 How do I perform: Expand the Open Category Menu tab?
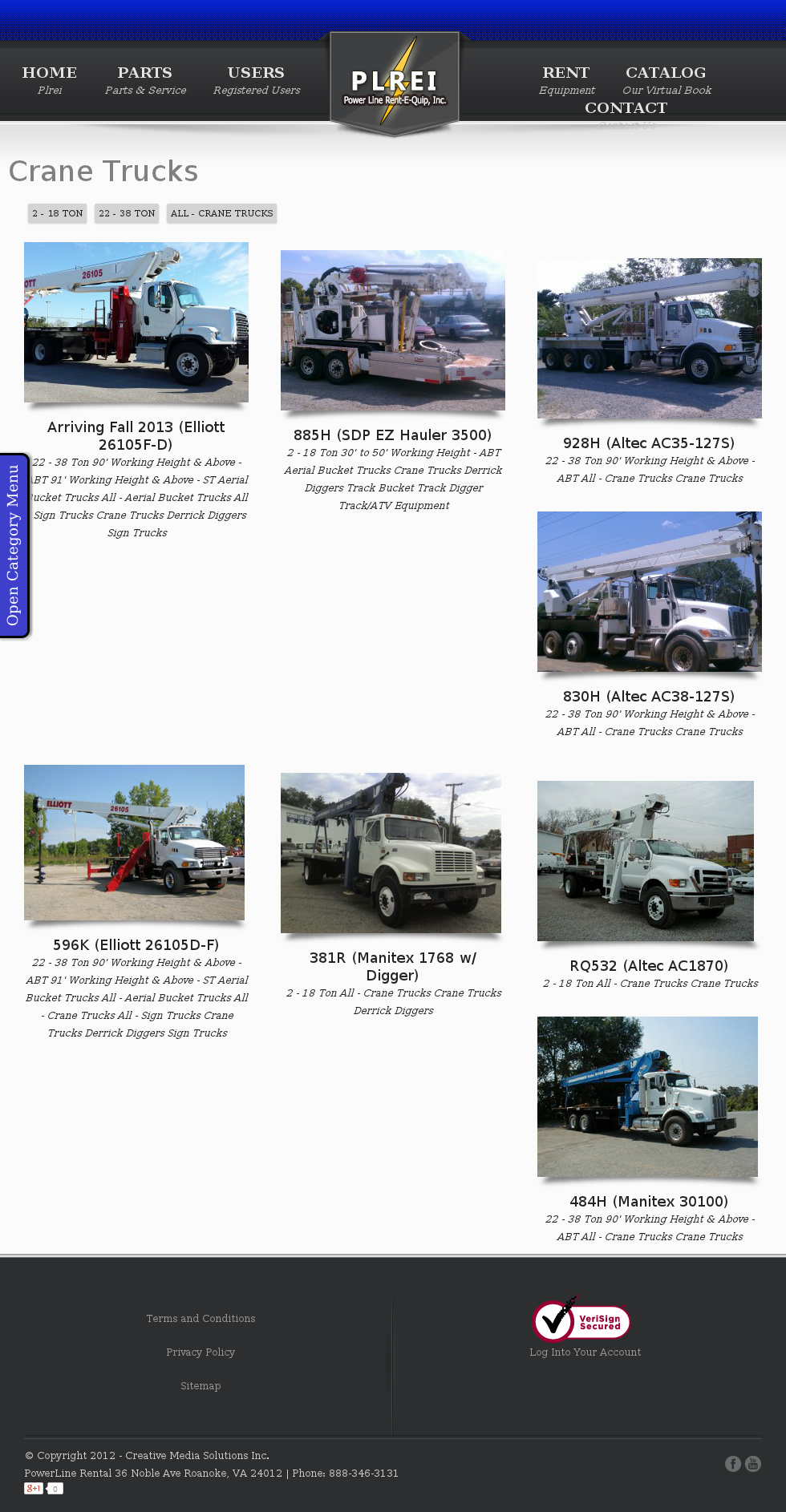click(x=14, y=545)
